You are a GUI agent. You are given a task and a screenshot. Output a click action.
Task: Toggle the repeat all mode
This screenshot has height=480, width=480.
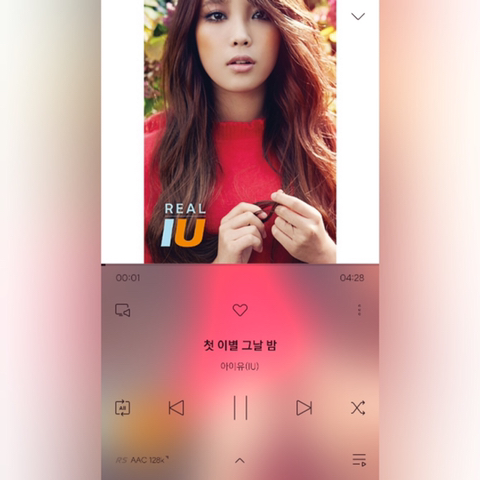pyautogui.click(x=123, y=408)
